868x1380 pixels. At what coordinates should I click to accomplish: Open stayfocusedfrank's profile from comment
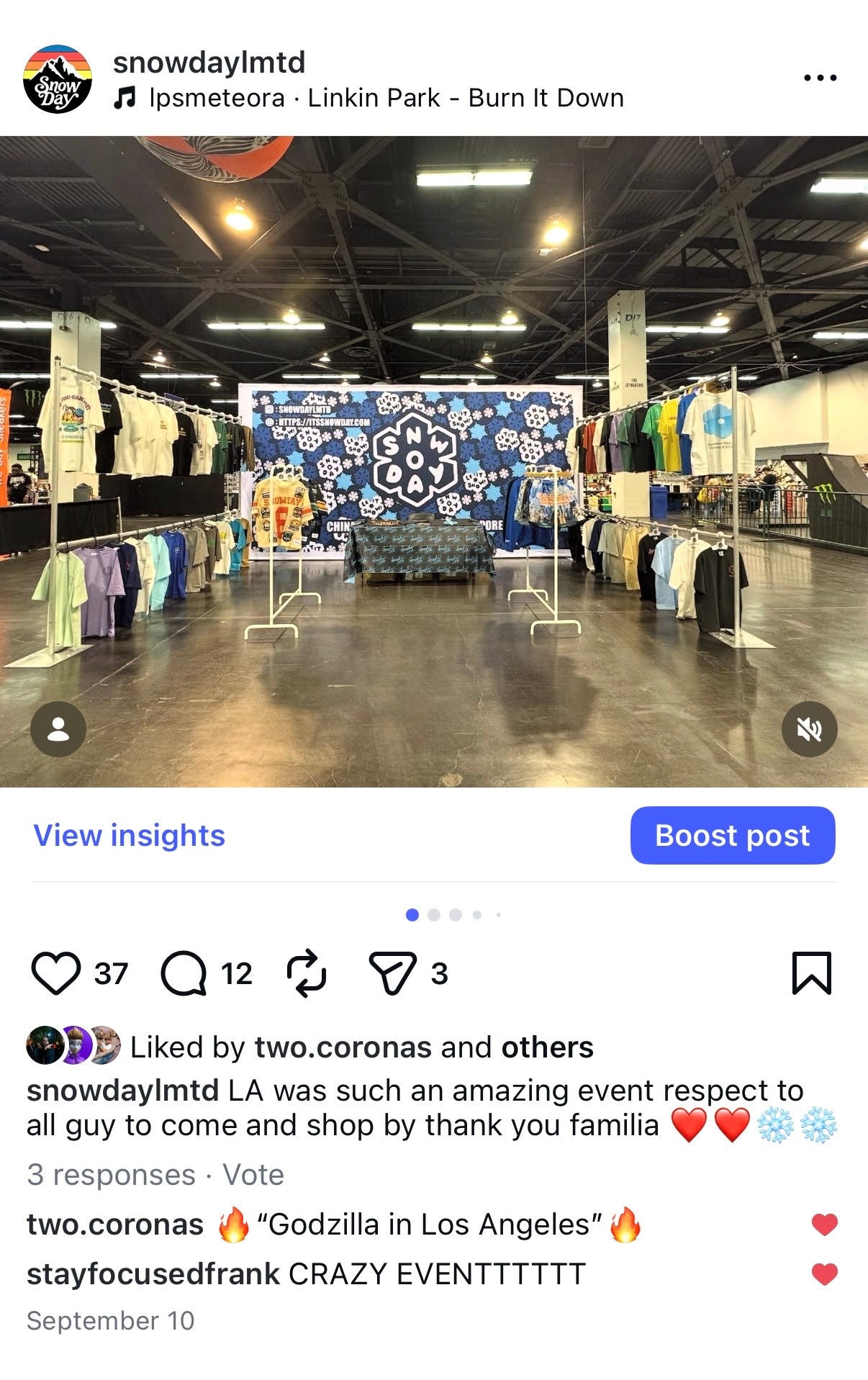pyautogui.click(x=153, y=1274)
